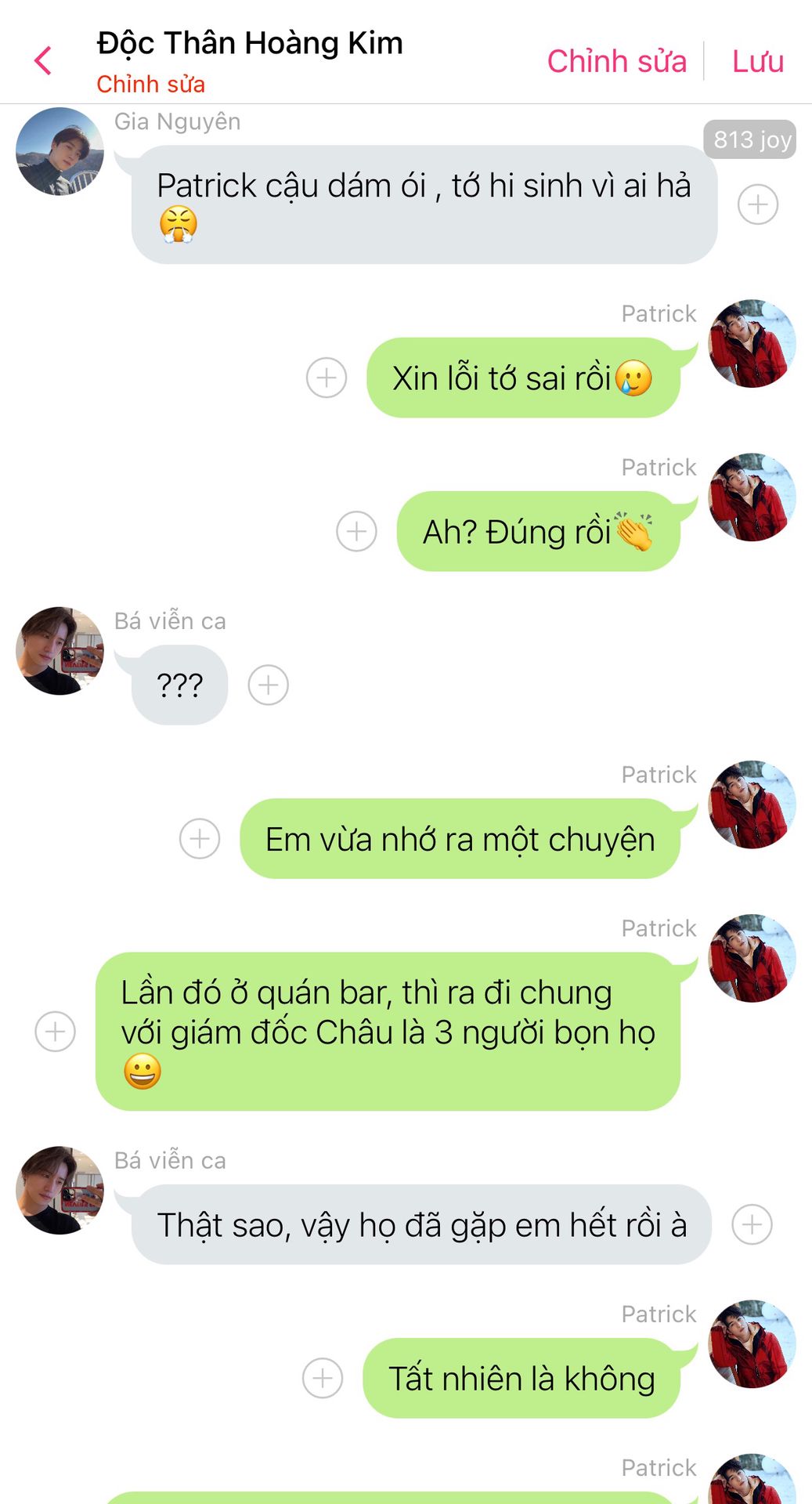Tap plus icon beside "Thật sao" message

pos(752,1224)
